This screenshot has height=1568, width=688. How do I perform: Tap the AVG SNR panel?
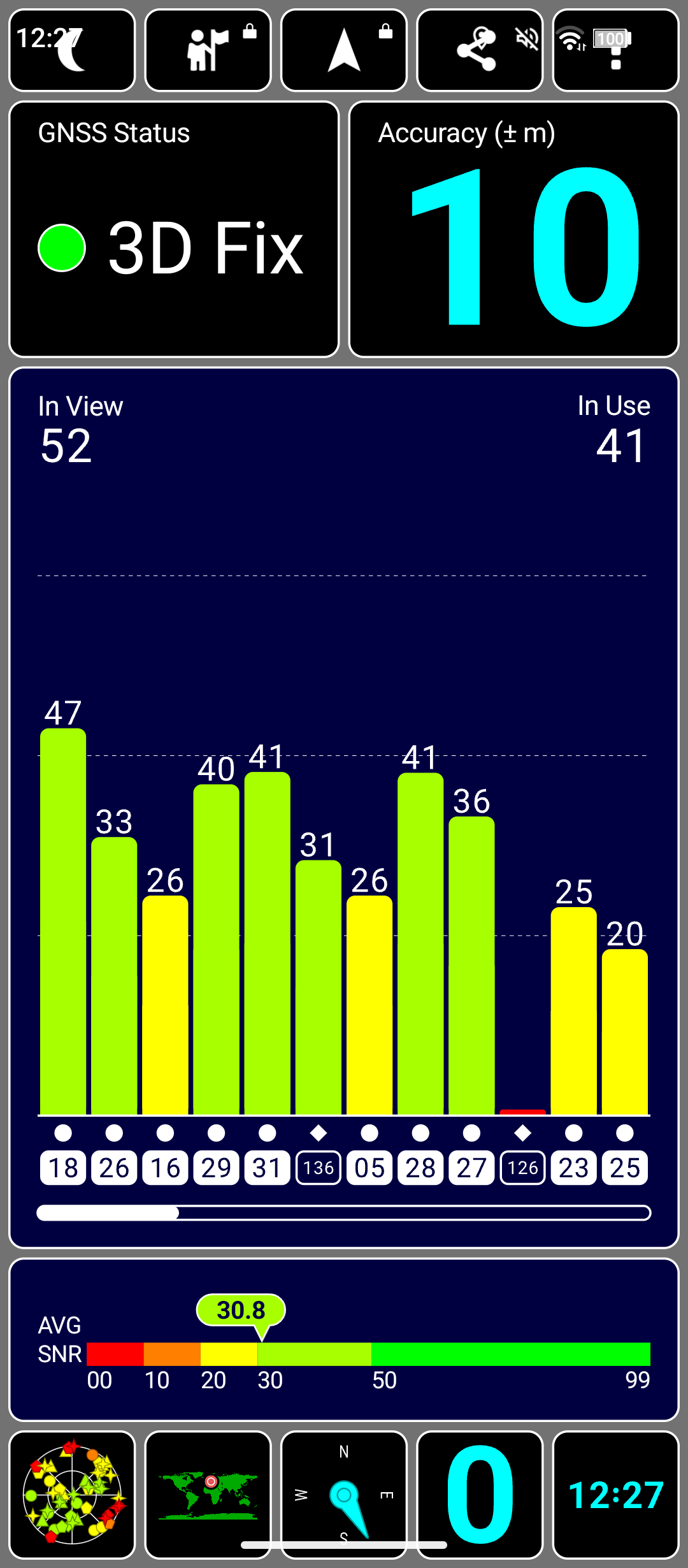(x=344, y=1339)
